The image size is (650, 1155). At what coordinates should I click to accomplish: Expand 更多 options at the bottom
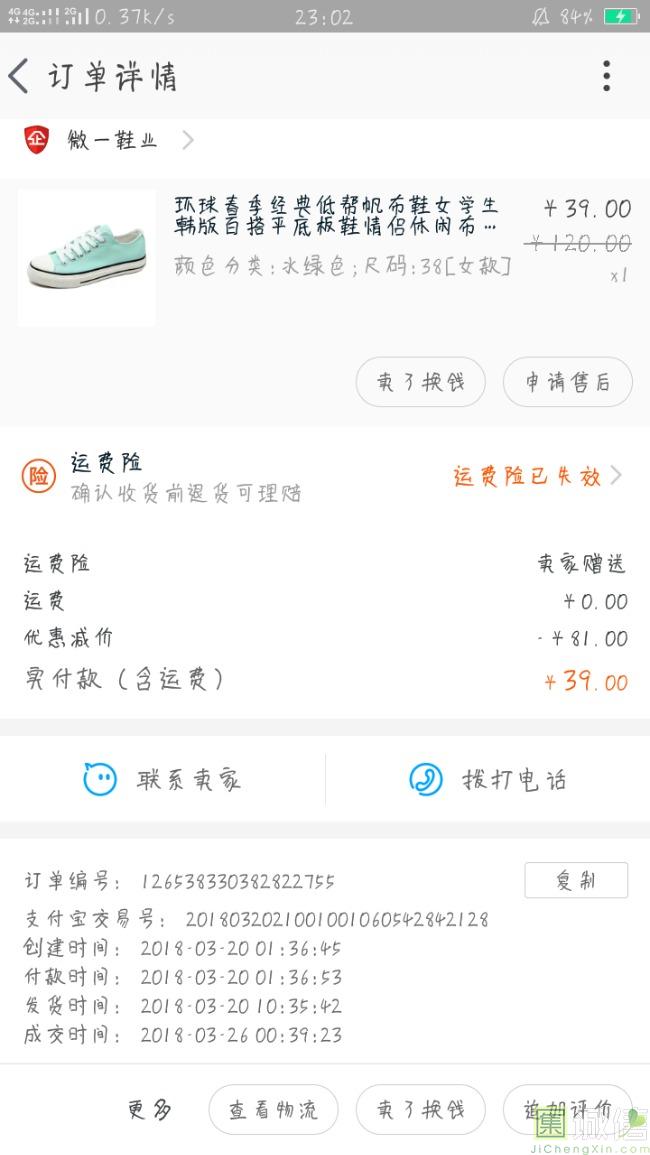150,1109
